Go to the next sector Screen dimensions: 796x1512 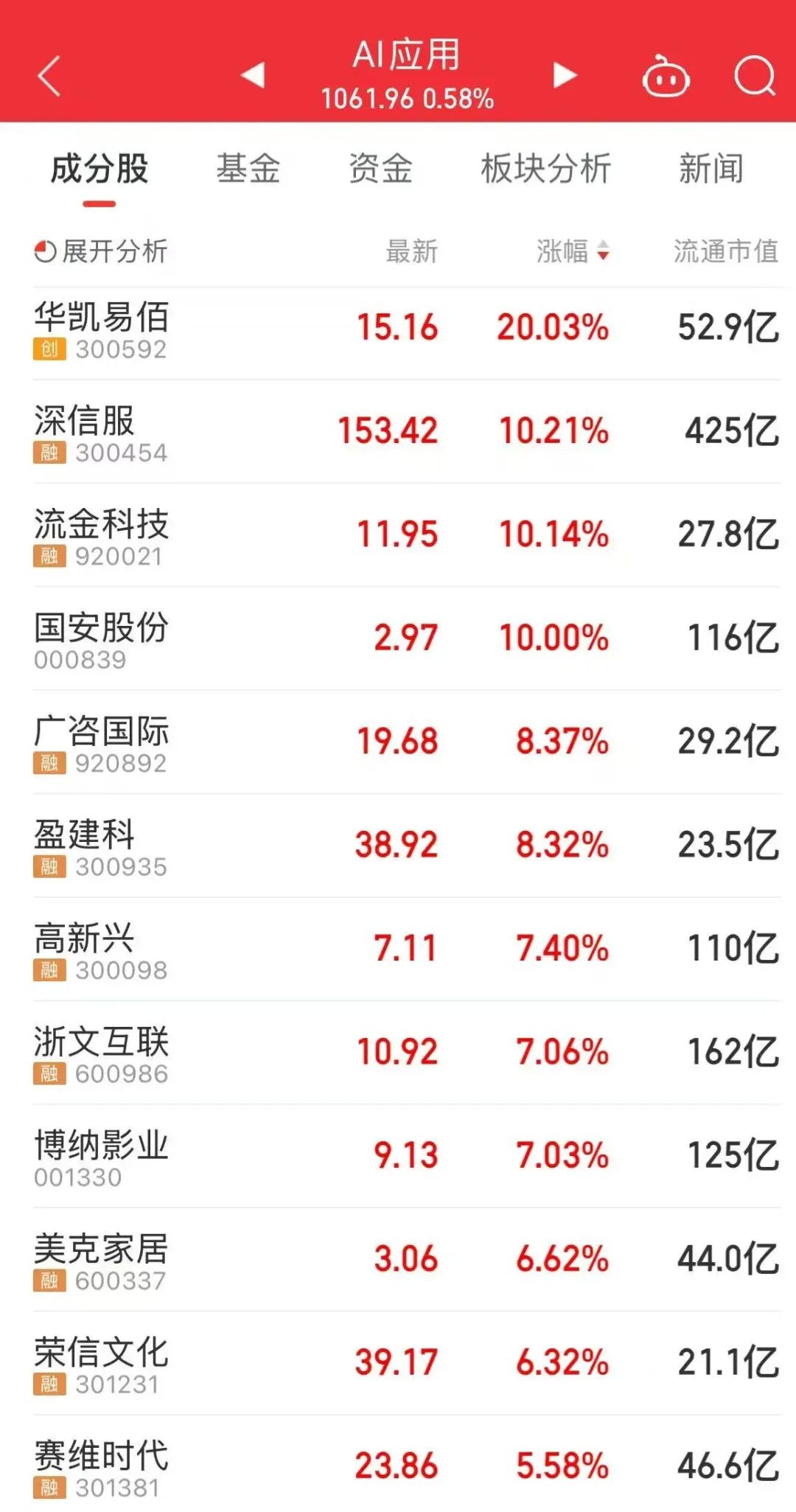tap(565, 74)
